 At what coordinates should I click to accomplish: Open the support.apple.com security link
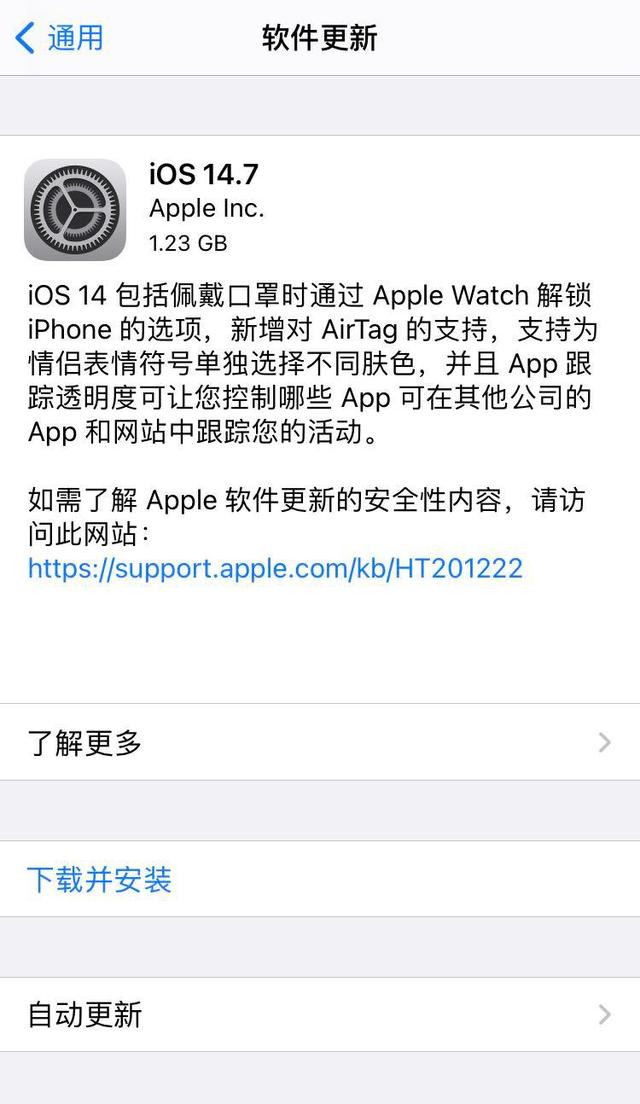coord(275,567)
